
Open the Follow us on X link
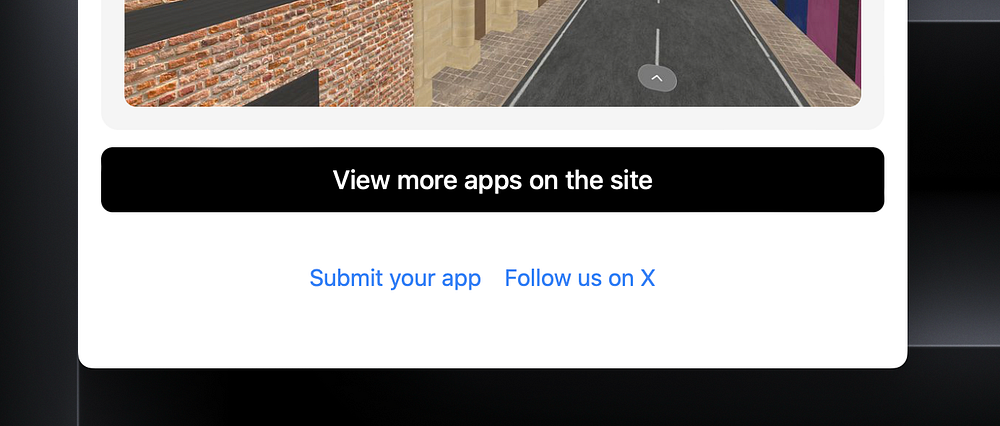pos(579,278)
